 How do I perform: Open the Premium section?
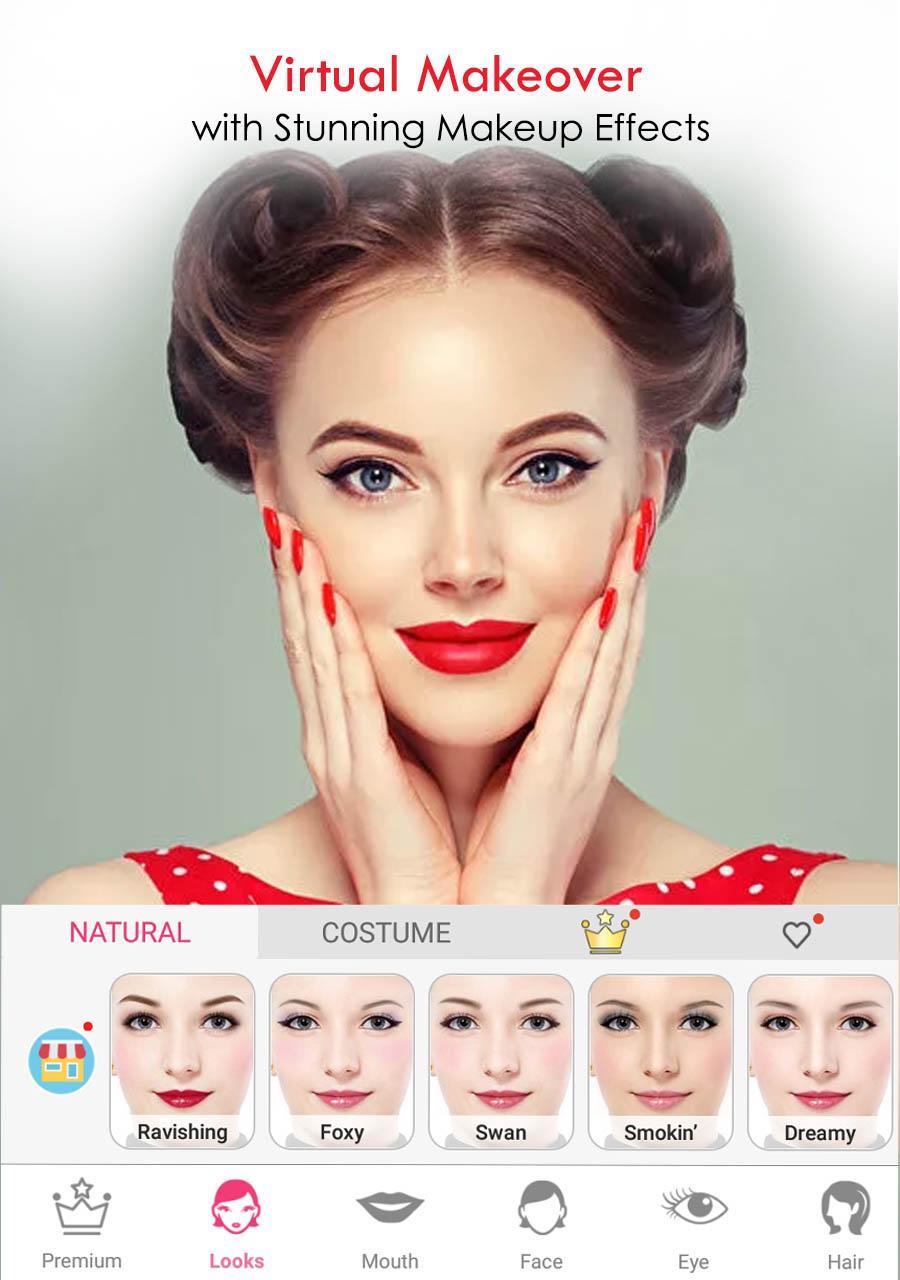(82, 1224)
